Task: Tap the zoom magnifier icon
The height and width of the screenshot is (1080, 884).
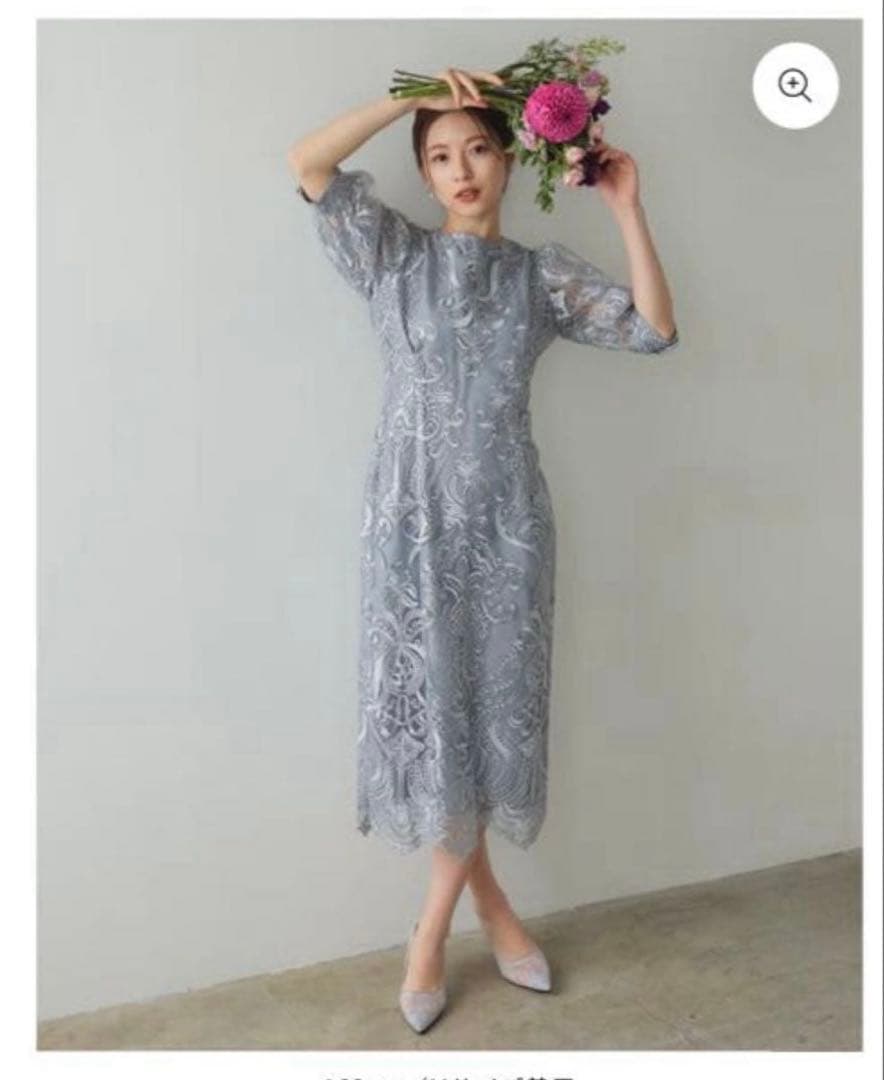Action: point(795,86)
